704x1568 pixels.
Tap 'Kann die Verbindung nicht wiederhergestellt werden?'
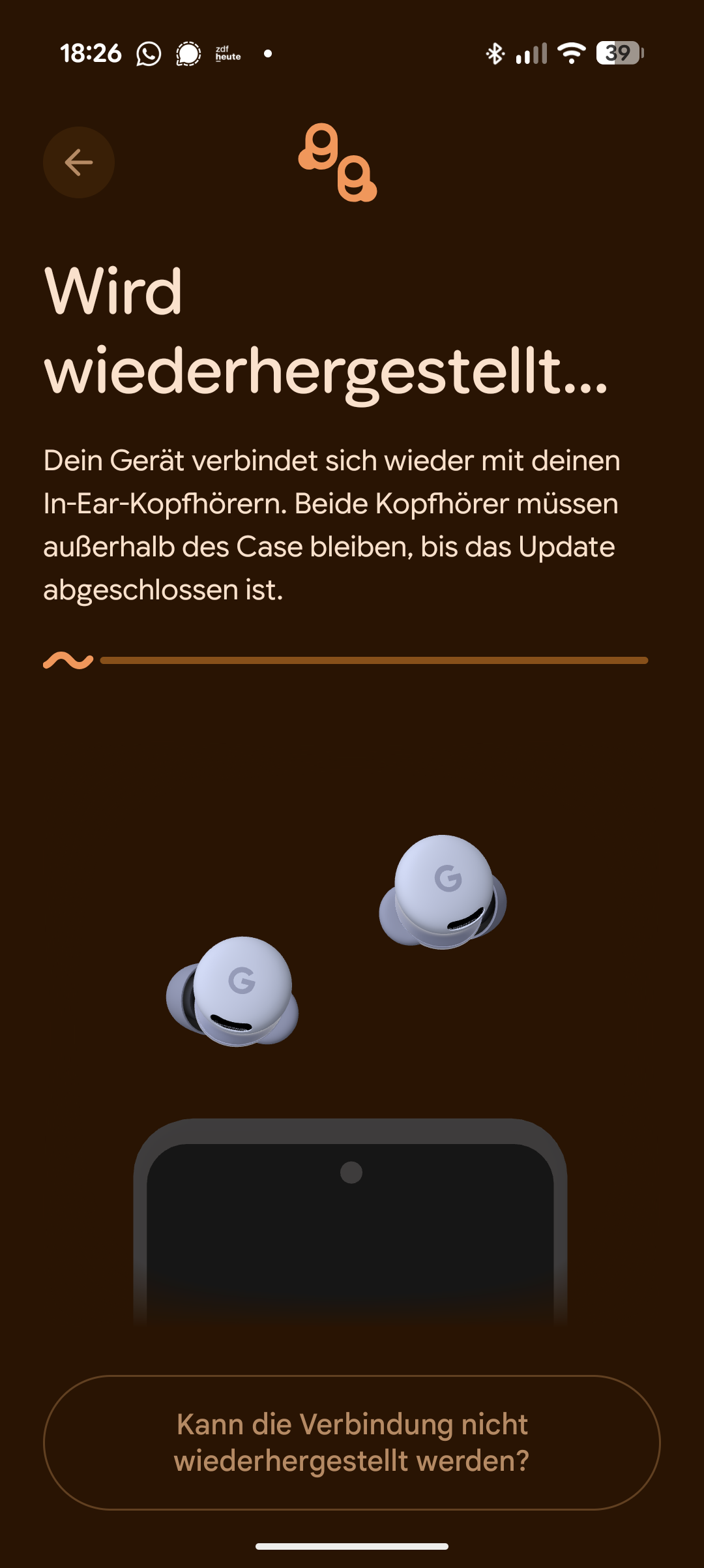352,1442
